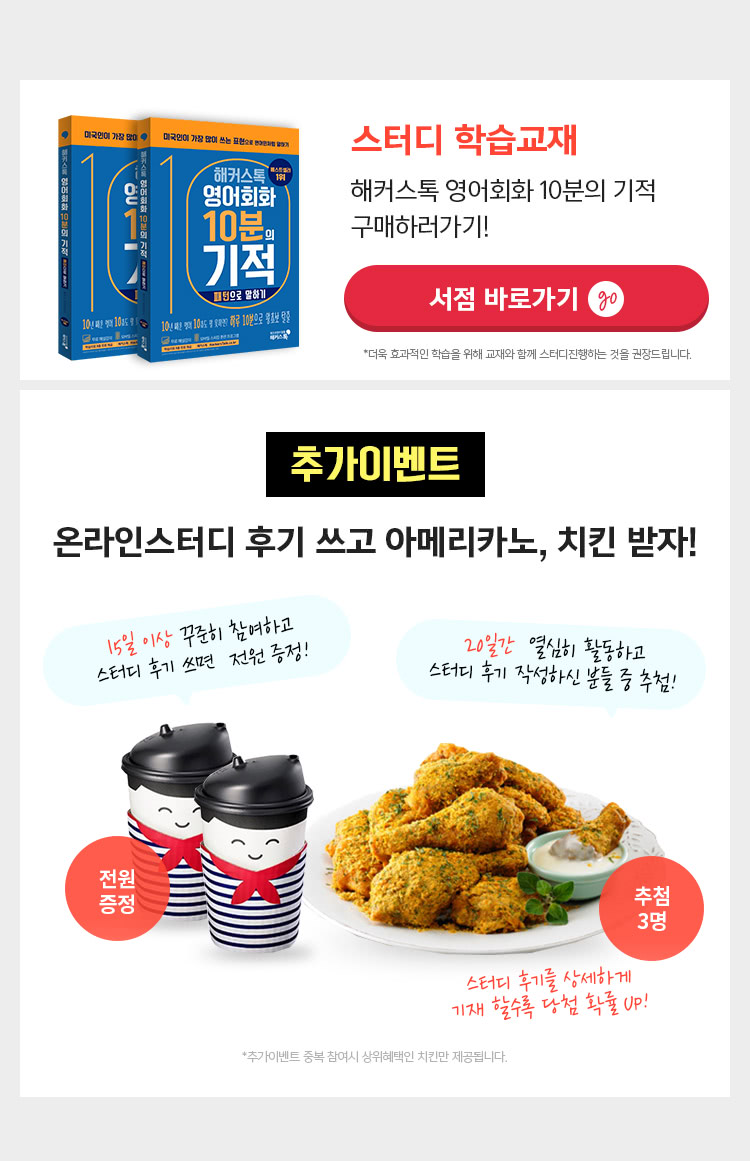This screenshot has height=1161, width=750.
Task: Open the 서점 바로가기 bookstore button
Action: [526, 298]
